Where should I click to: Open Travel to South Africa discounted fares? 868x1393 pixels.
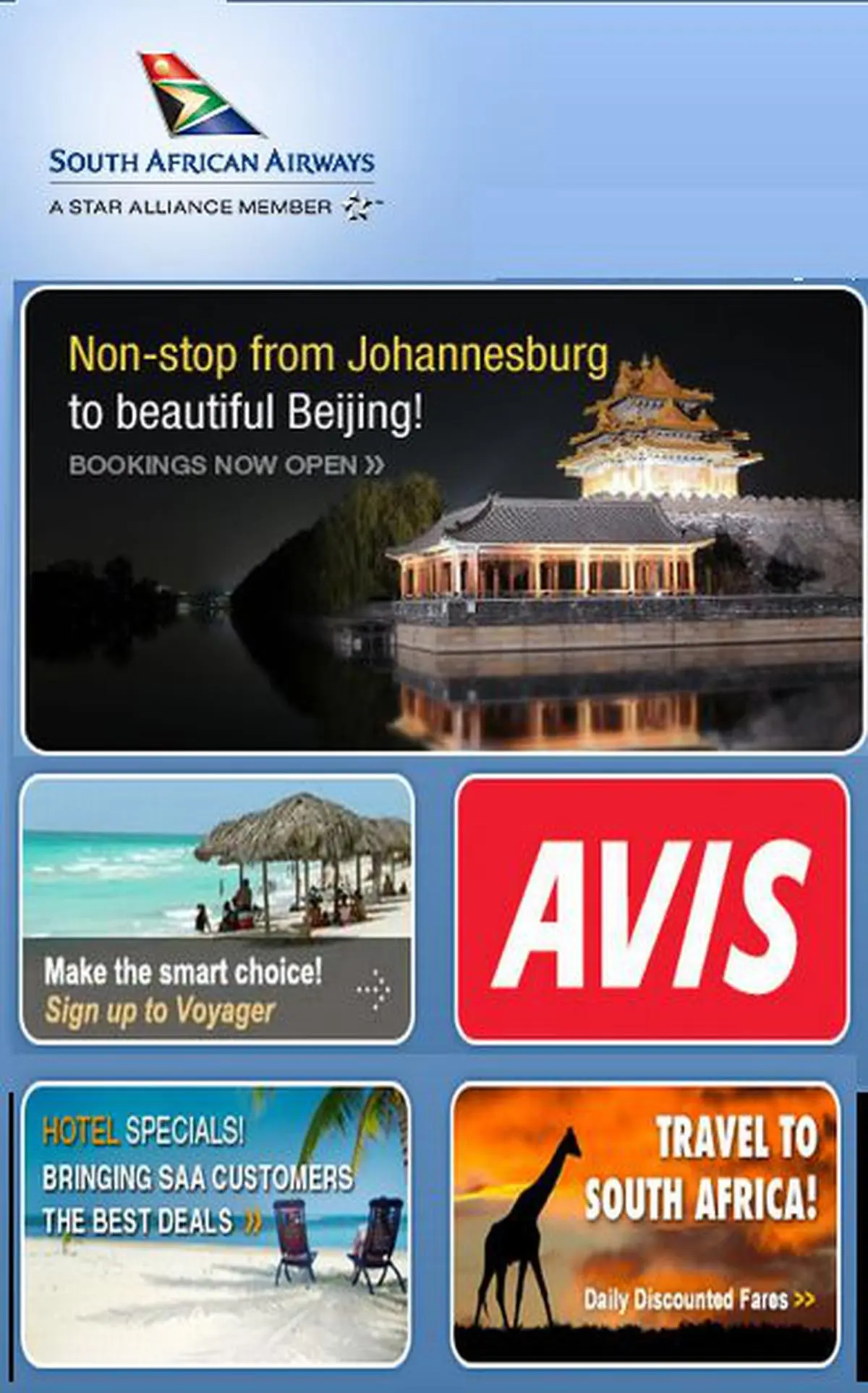tap(646, 1225)
